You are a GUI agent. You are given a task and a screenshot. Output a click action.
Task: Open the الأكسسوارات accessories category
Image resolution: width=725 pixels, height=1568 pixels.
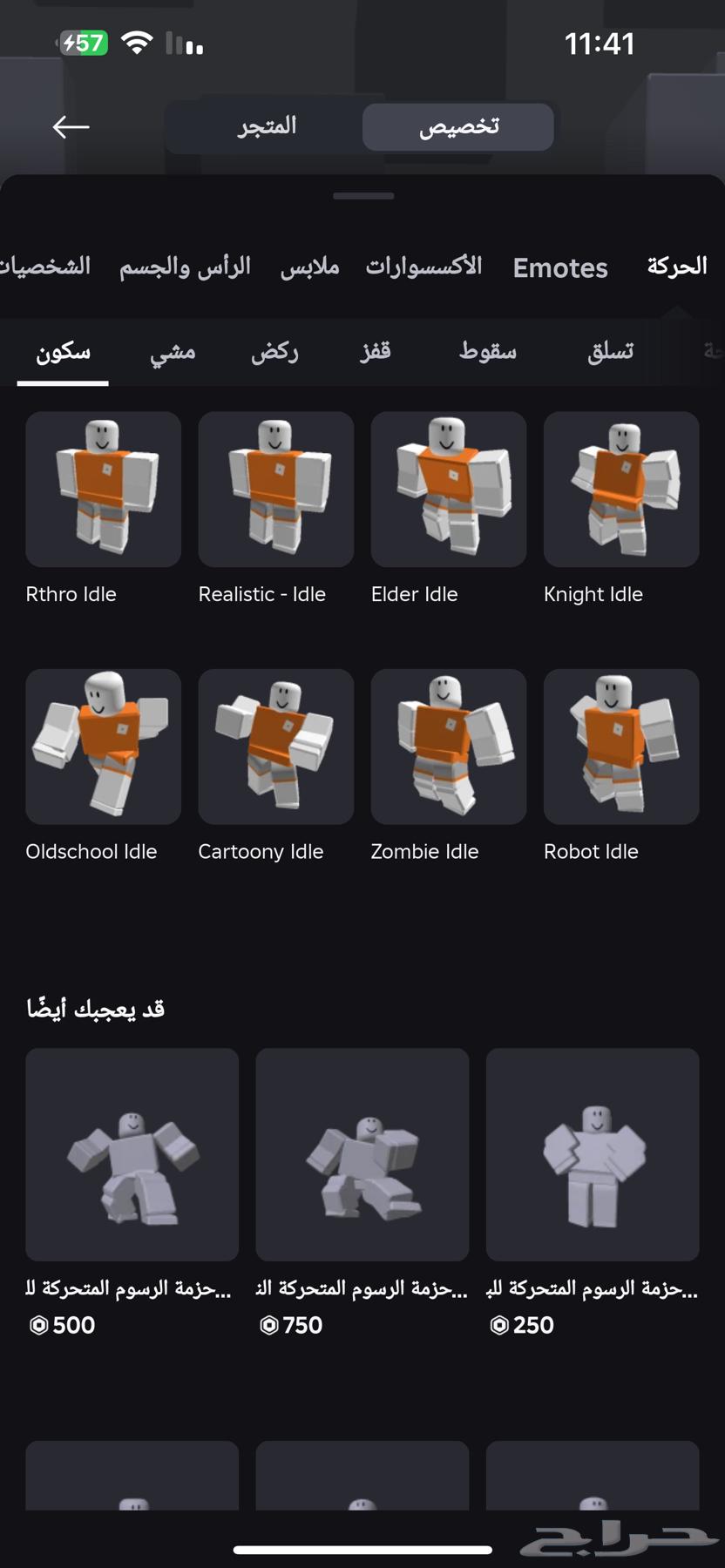(x=422, y=267)
